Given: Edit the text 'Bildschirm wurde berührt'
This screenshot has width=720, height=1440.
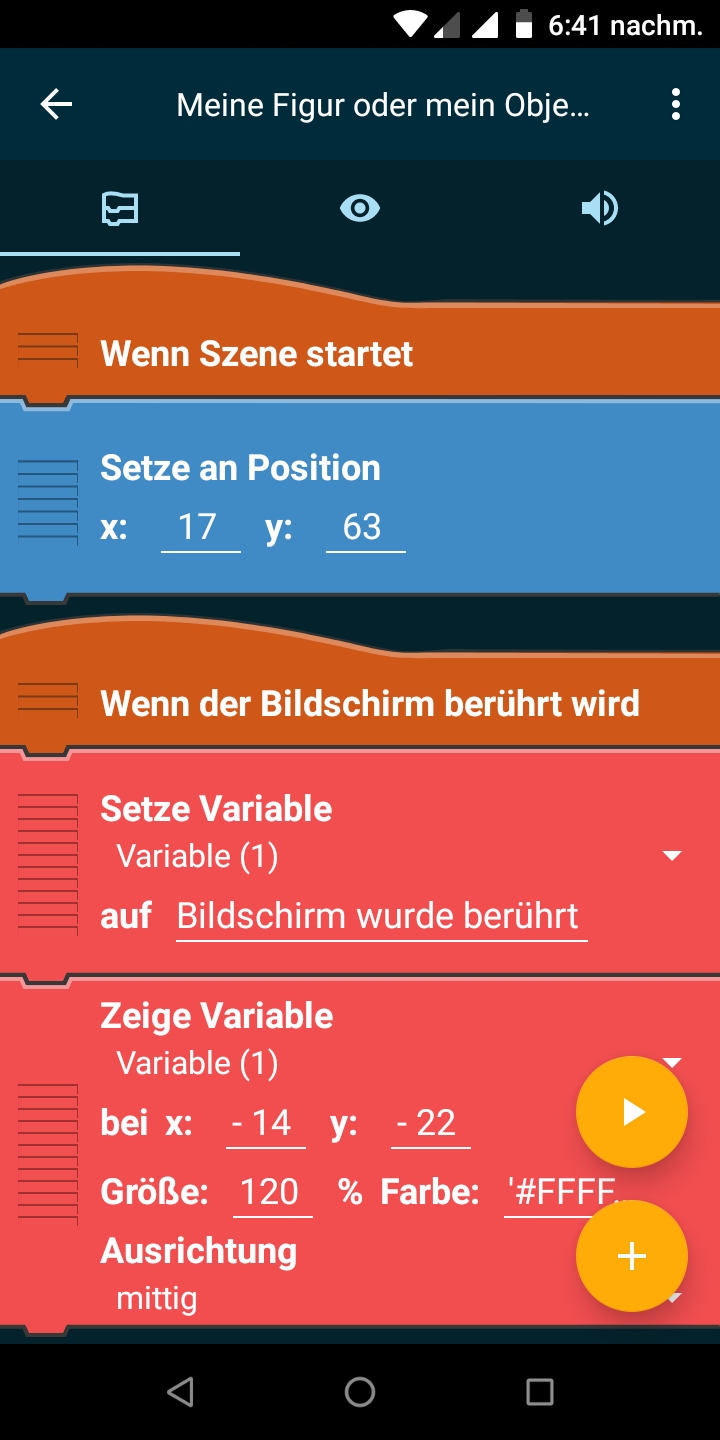Looking at the screenshot, I should click(380, 916).
